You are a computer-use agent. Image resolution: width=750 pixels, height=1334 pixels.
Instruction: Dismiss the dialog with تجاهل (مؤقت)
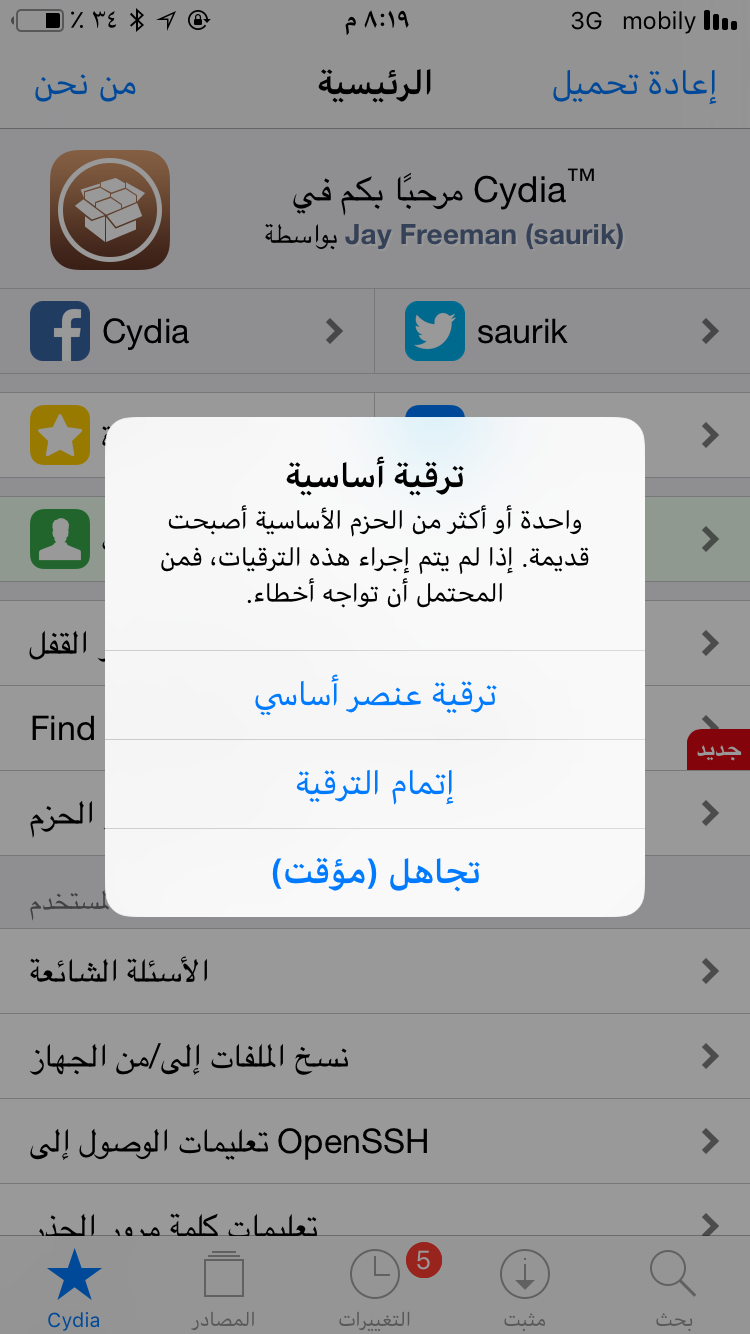click(375, 872)
